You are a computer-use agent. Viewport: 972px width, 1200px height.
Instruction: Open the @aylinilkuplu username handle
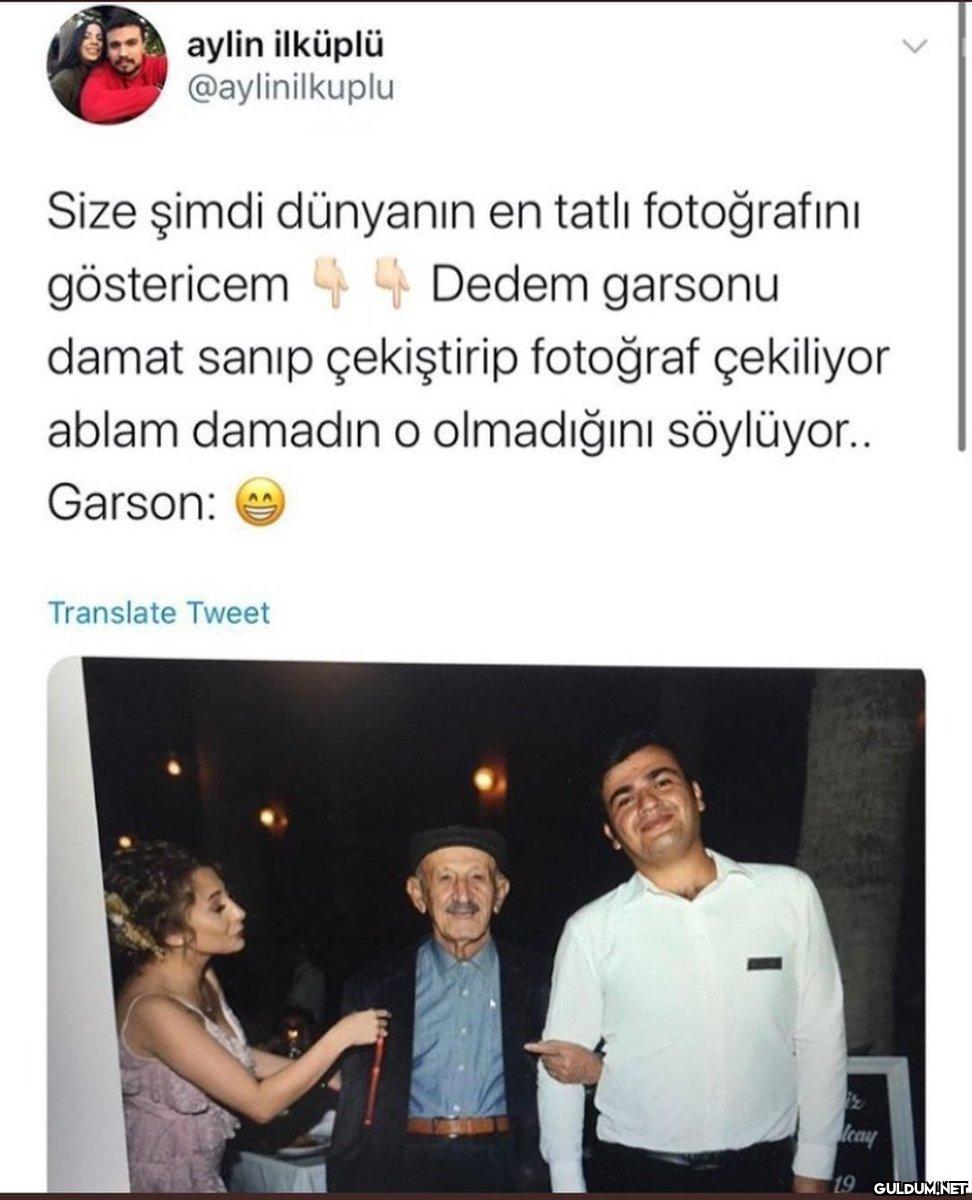pyautogui.click(x=290, y=88)
